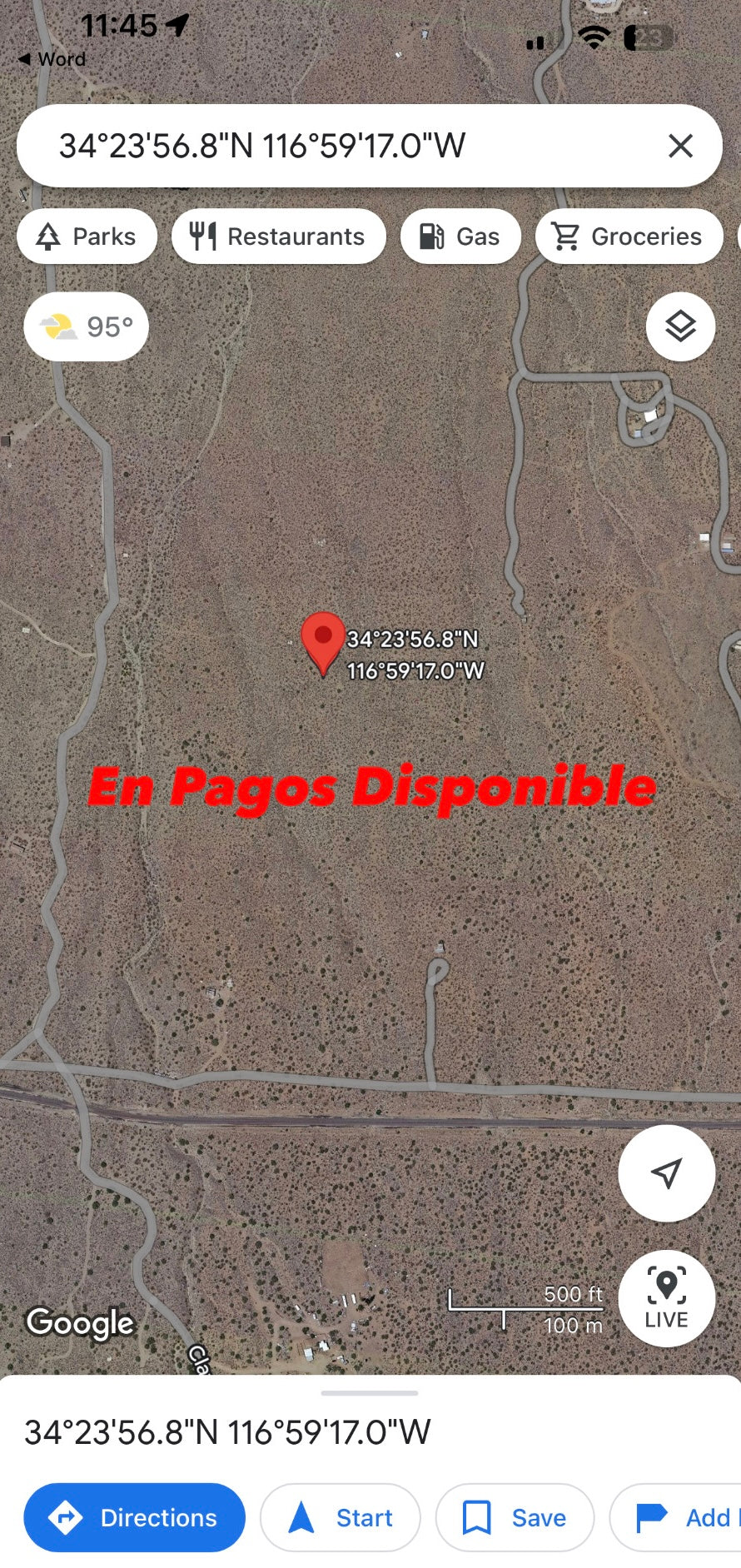Image resolution: width=741 pixels, height=1568 pixels.
Task: Clear the coordinates search with X
Action: point(680,147)
